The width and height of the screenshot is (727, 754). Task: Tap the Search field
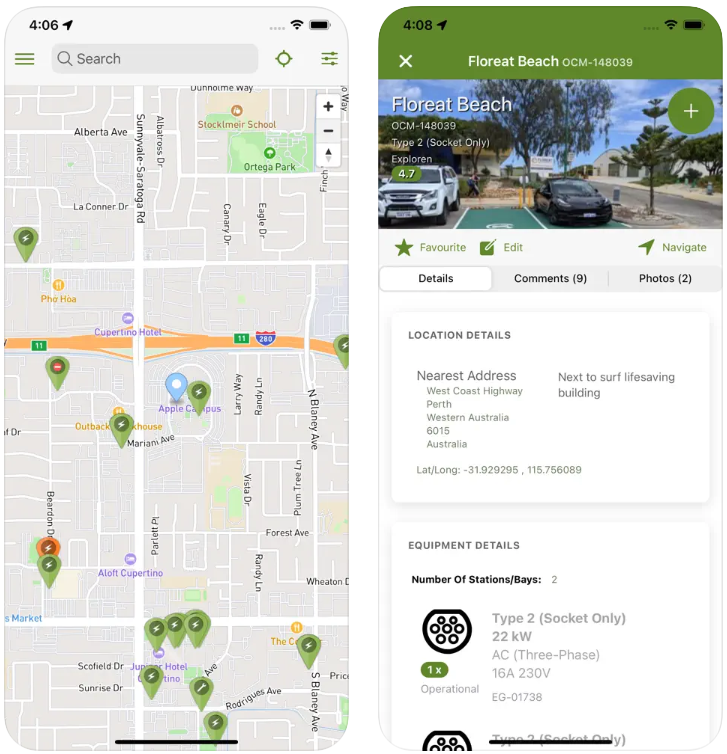tap(155, 59)
